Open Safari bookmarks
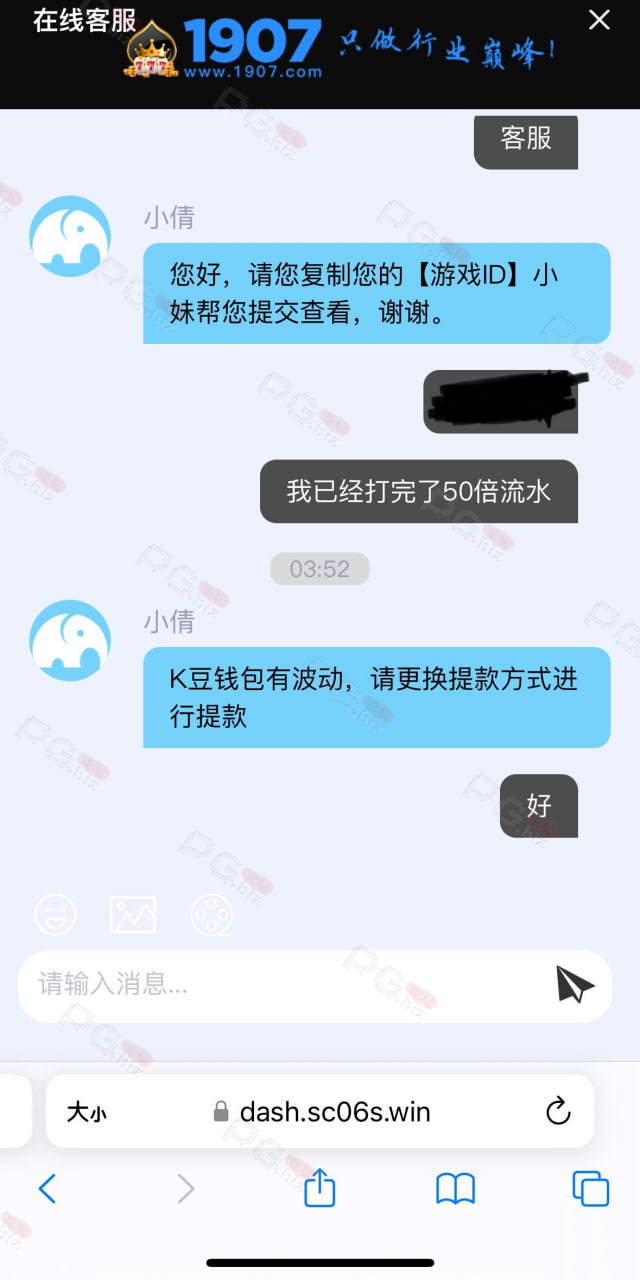The width and height of the screenshot is (640, 1280). (x=455, y=1189)
